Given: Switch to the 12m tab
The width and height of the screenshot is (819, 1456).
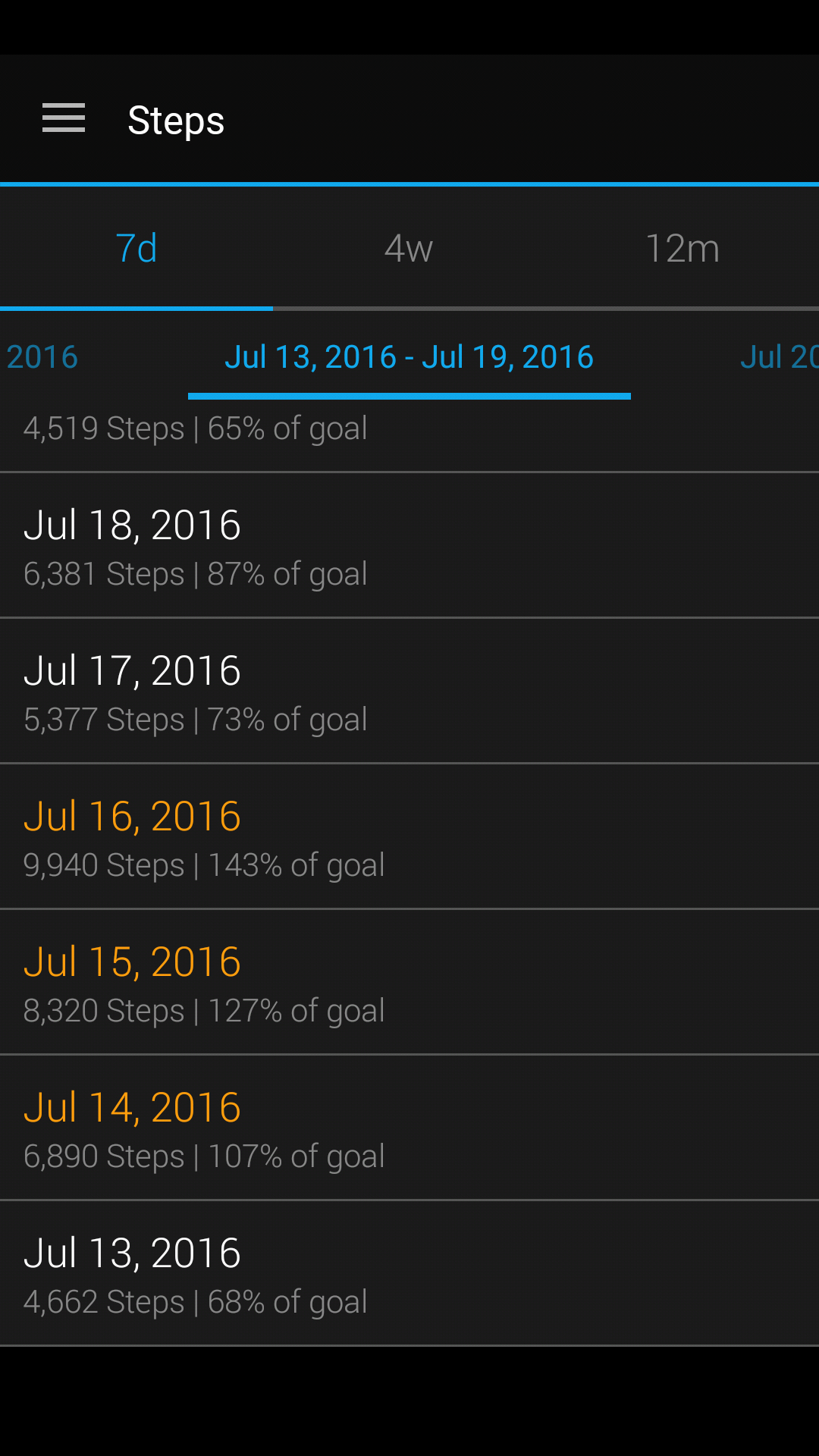Looking at the screenshot, I should [x=682, y=249].
